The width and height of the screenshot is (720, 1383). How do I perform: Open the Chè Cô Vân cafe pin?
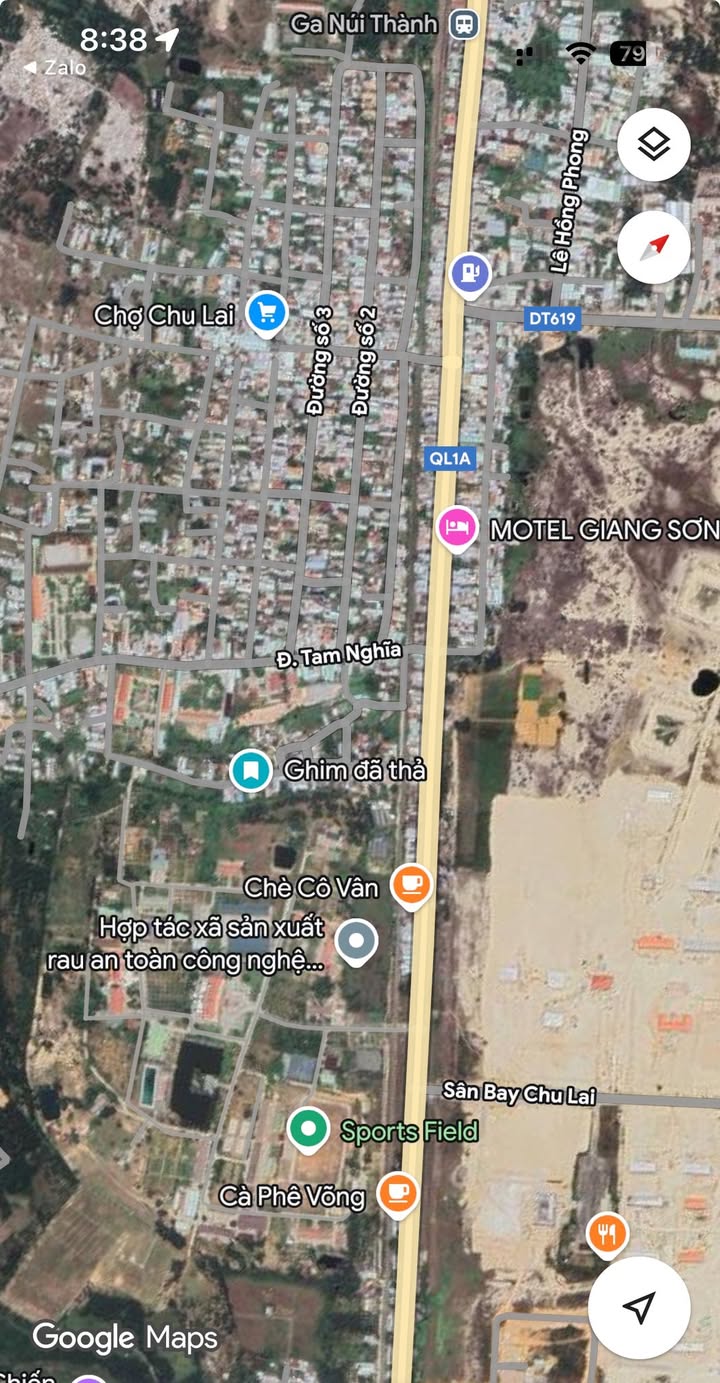411,885
